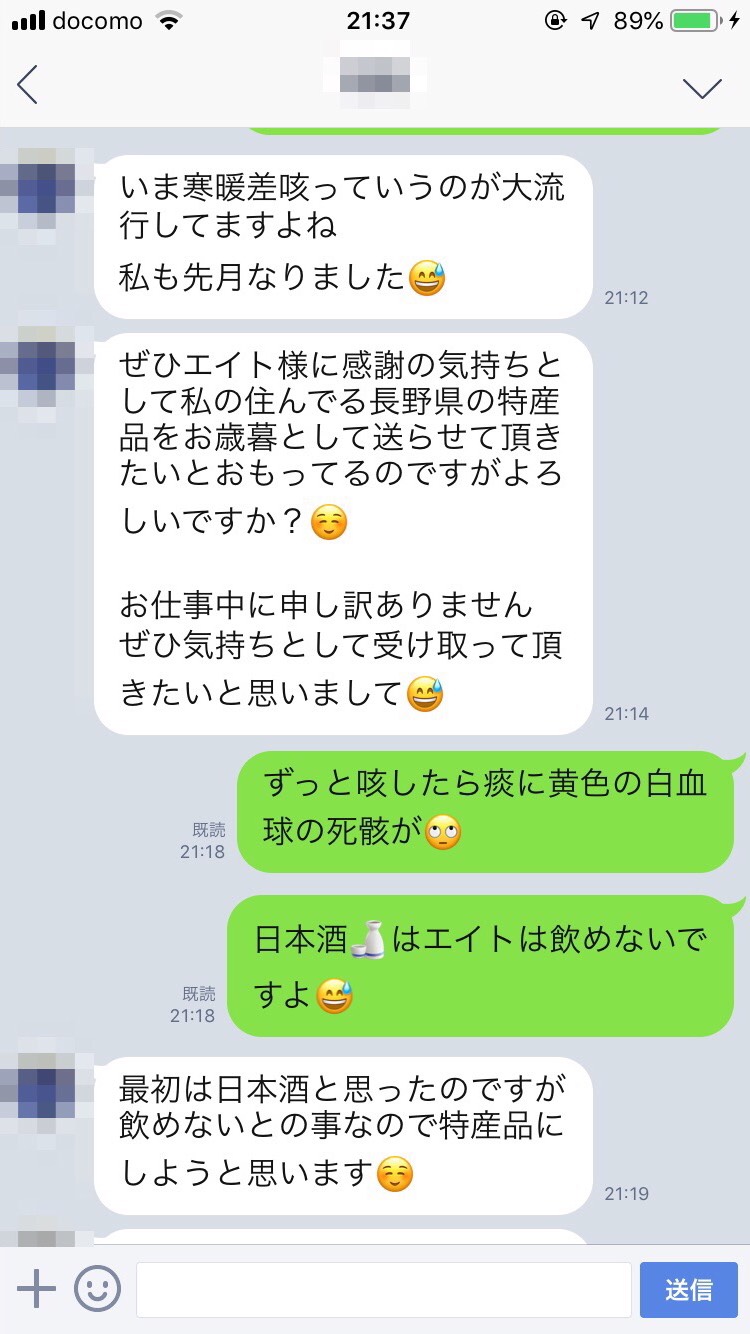Go back to the chat list
Image resolution: width=750 pixels, height=1334 pixels.
[x=28, y=86]
